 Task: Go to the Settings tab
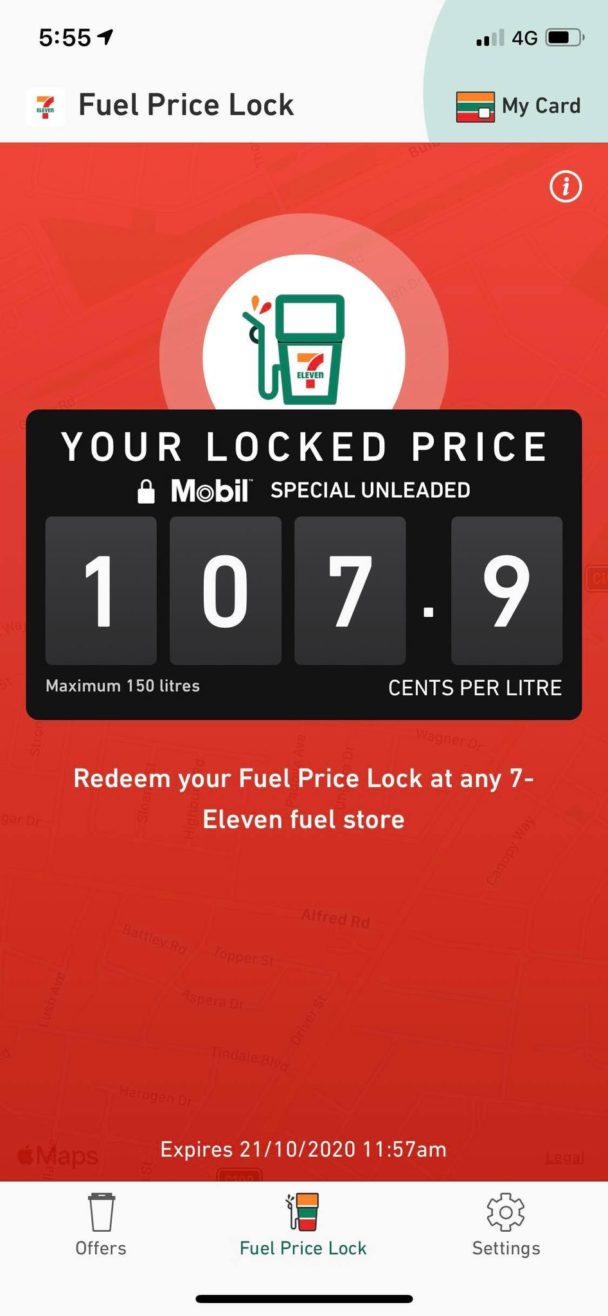tap(505, 1225)
